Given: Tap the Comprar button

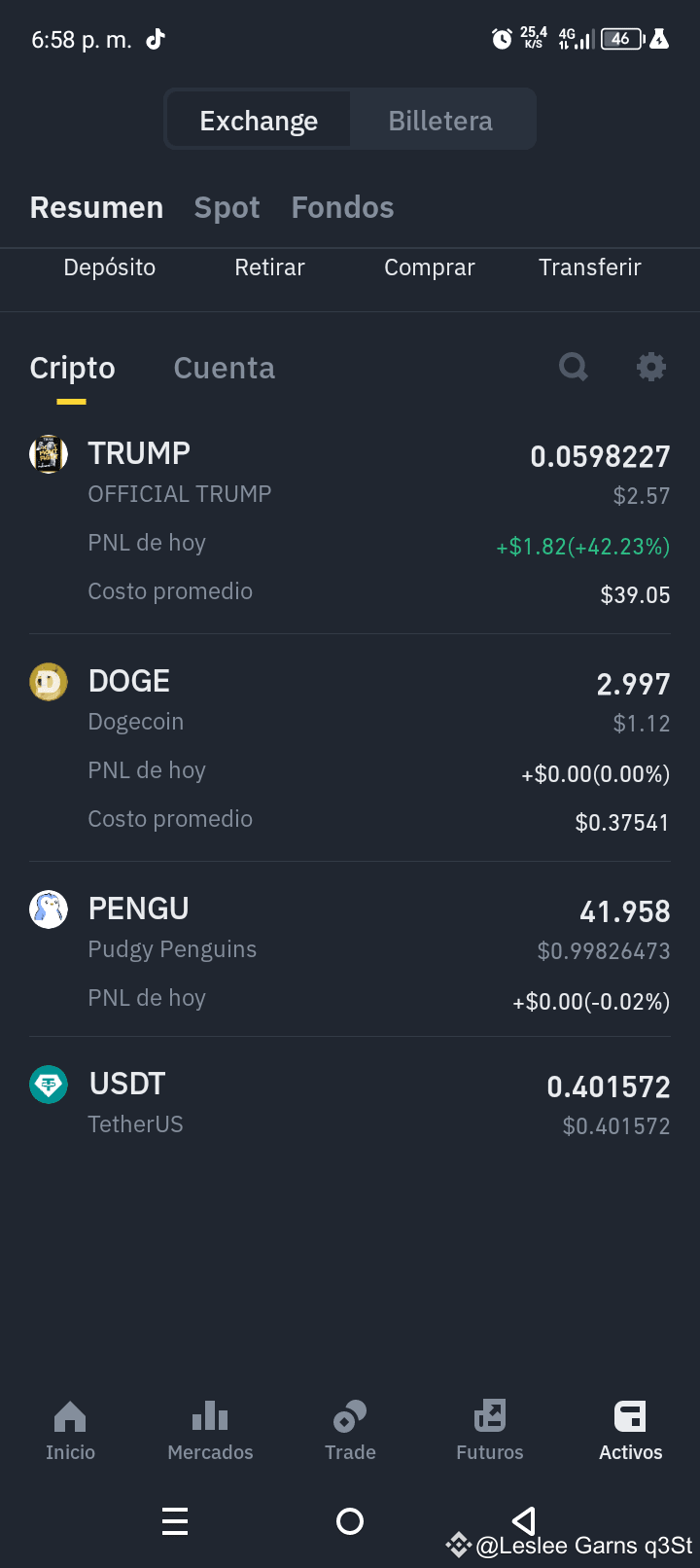Looking at the screenshot, I should pos(430,267).
